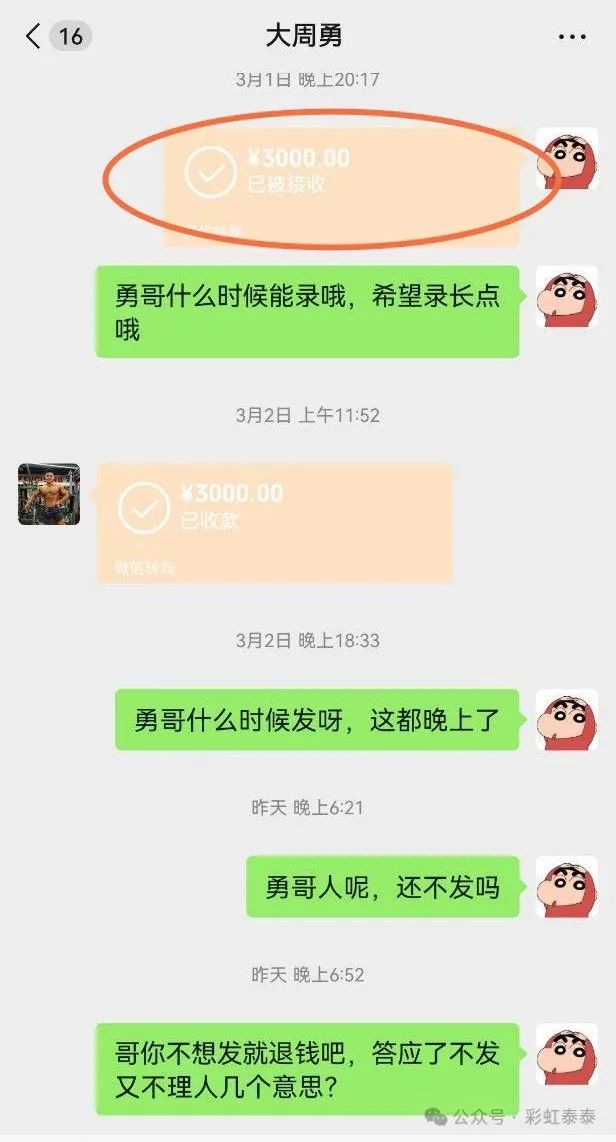Open the ¥3000.00 已收款 transfer card

[x=273, y=522]
